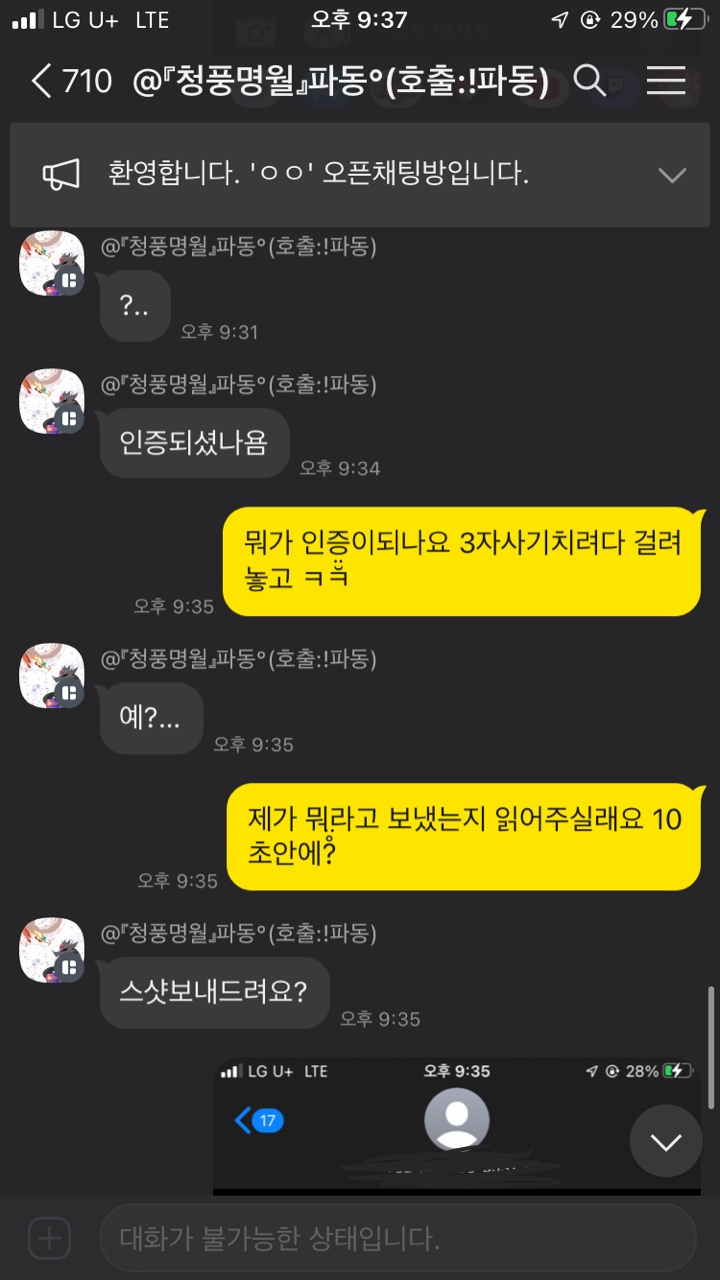Jump to the latest message
Image resolution: width=720 pixels, height=1280 pixels.
(665, 1141)
